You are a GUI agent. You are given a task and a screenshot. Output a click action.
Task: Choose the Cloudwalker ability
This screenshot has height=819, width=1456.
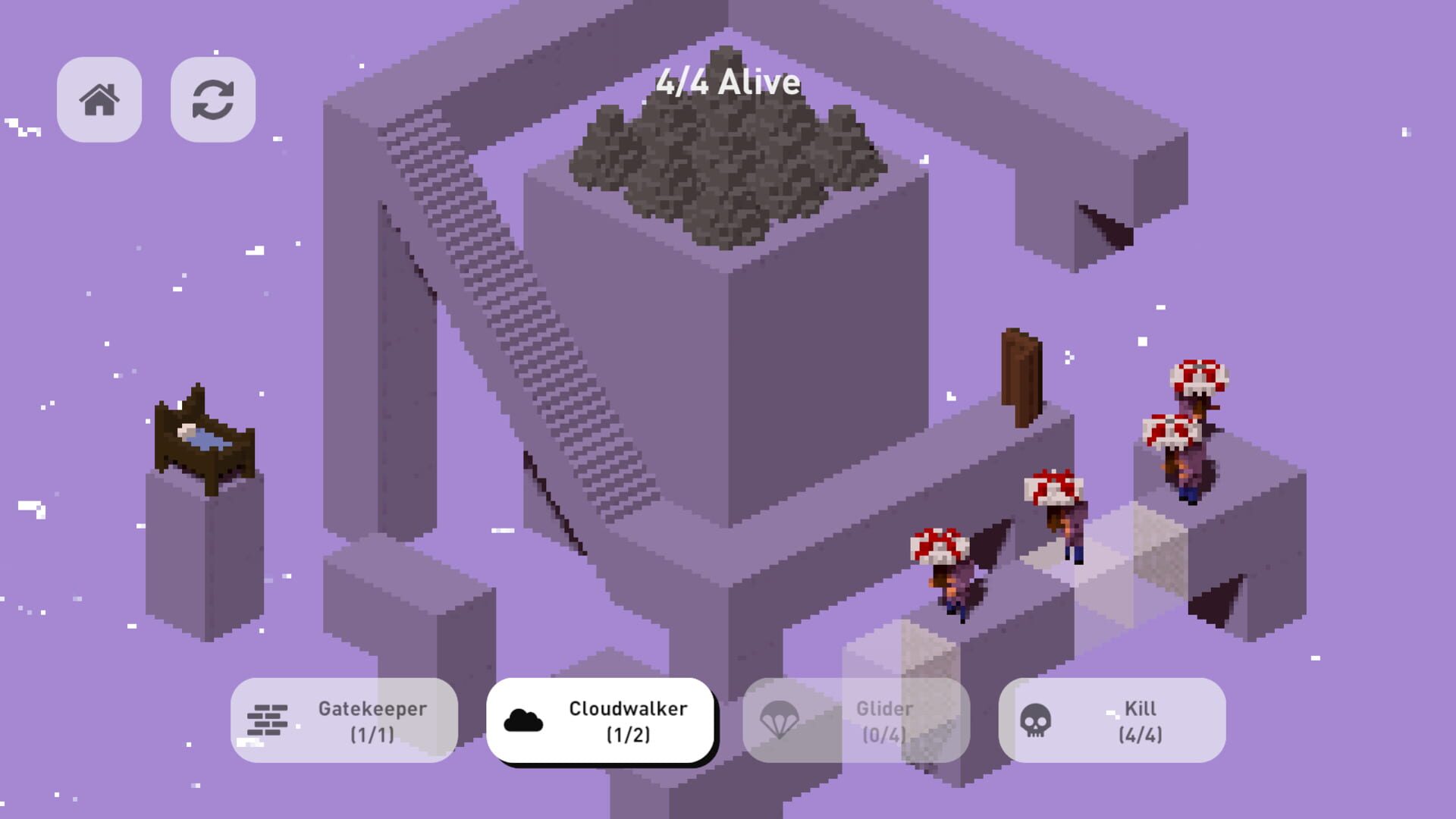pyautogui.click(x=600, y=720)
